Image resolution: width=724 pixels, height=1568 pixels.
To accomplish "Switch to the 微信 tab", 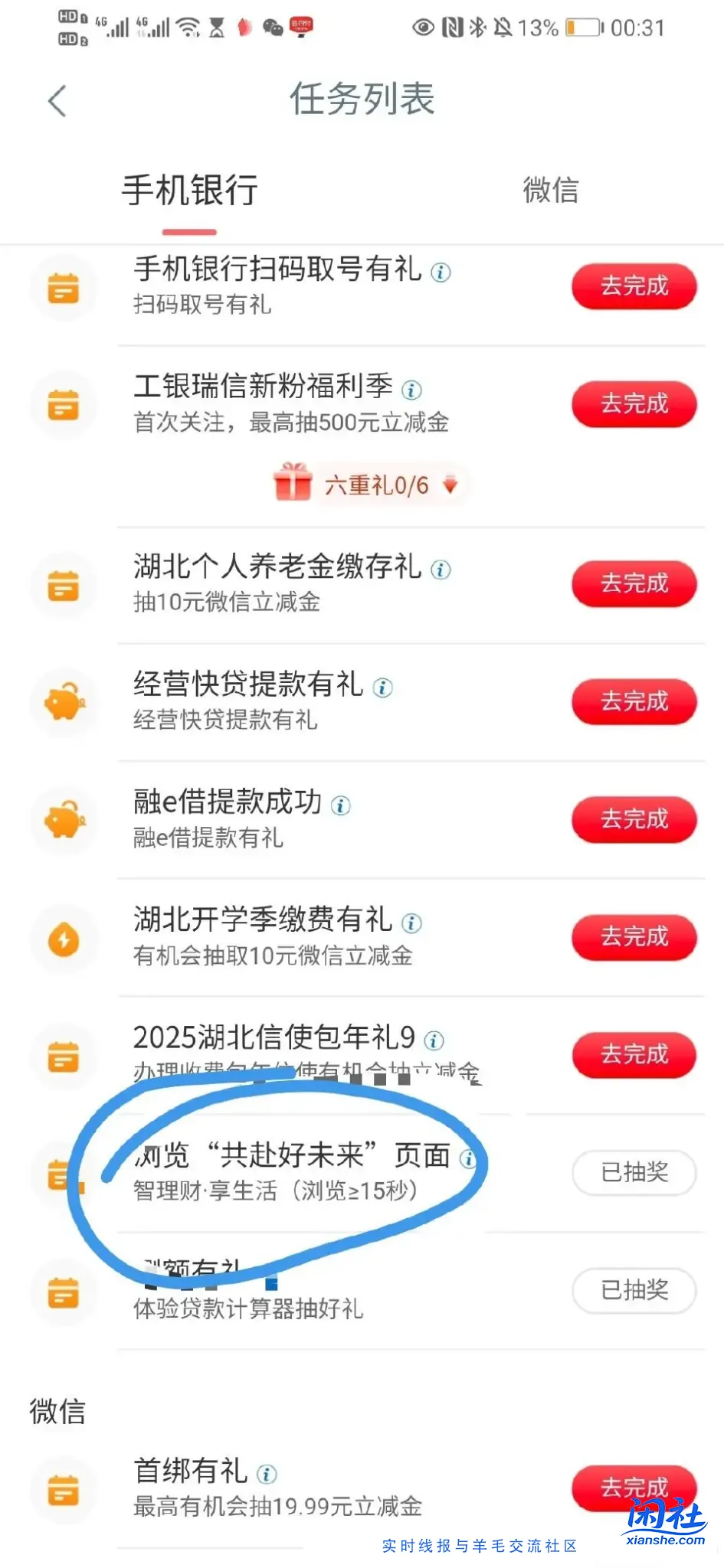I will click(550, 191).
